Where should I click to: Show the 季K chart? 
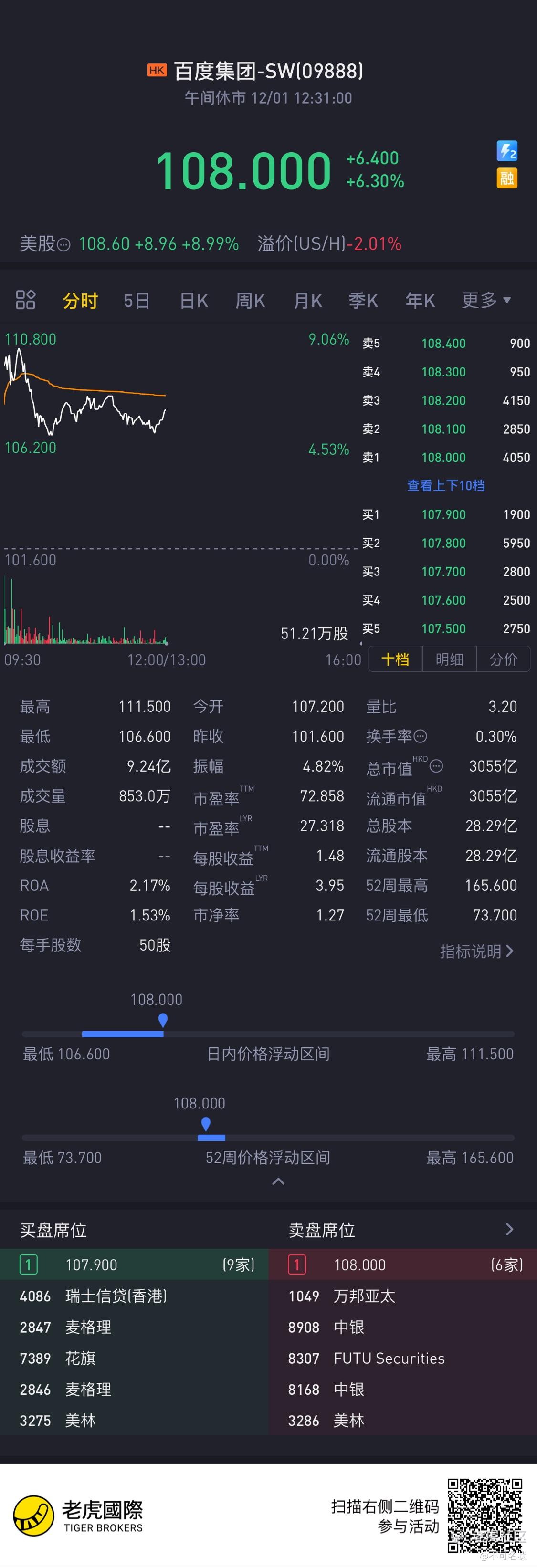(x=363, y=301)
